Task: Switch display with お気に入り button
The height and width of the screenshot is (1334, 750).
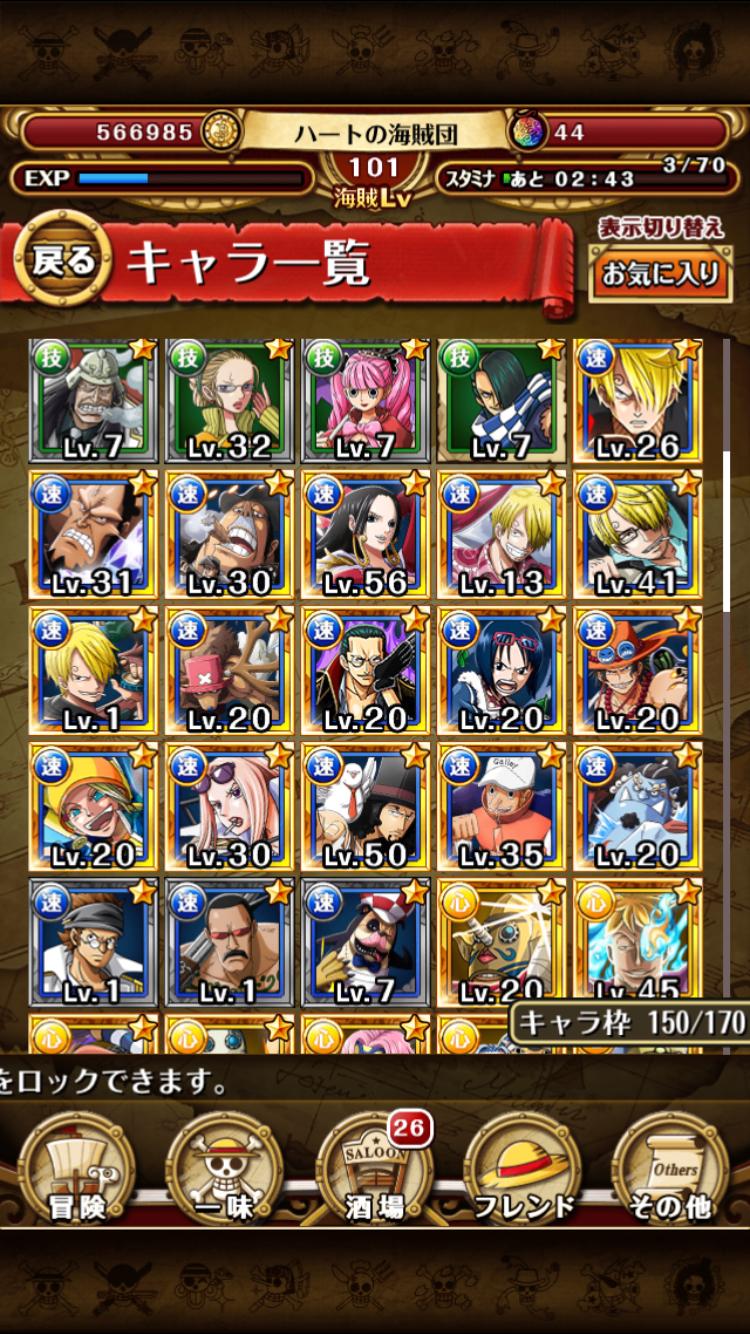Action: (660, 272)
